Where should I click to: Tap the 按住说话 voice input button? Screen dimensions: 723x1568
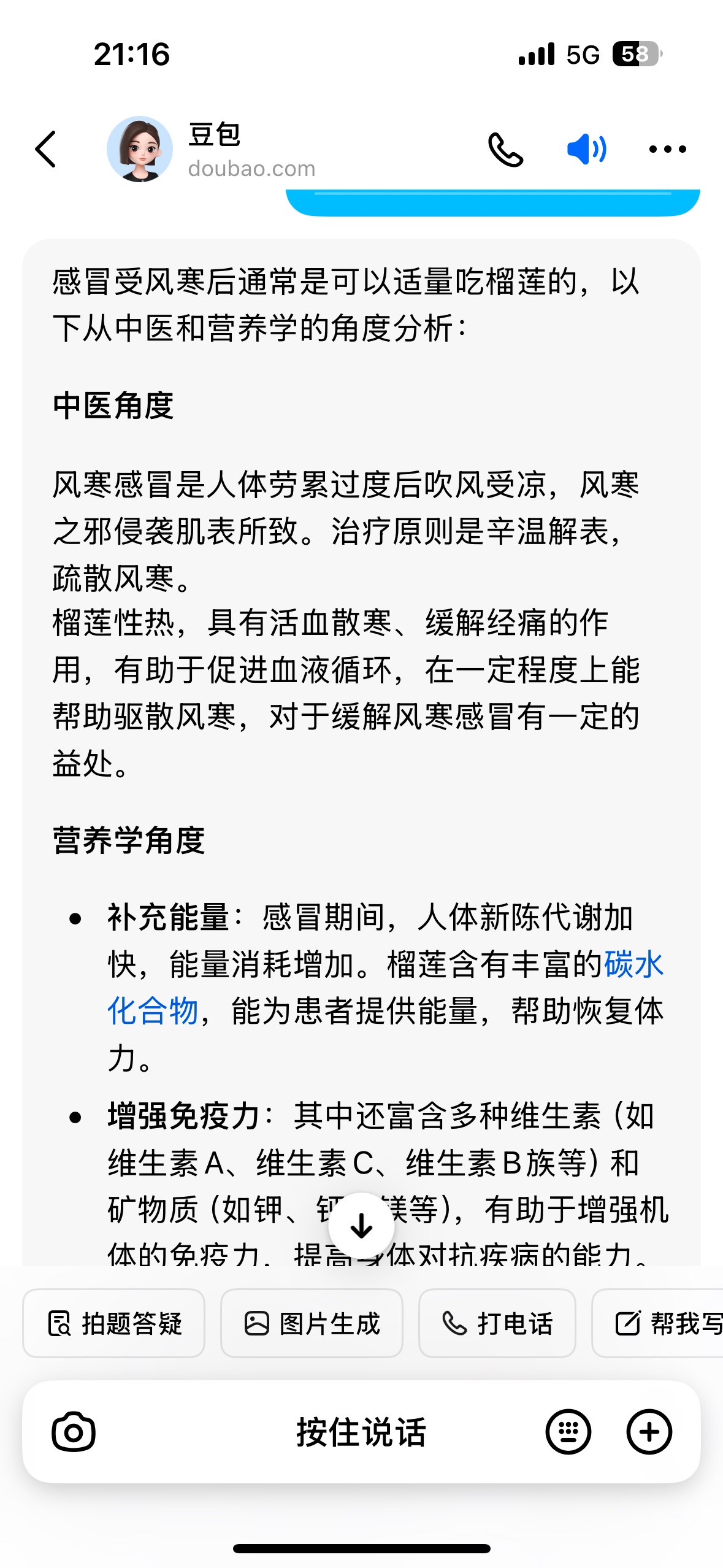361,1432
